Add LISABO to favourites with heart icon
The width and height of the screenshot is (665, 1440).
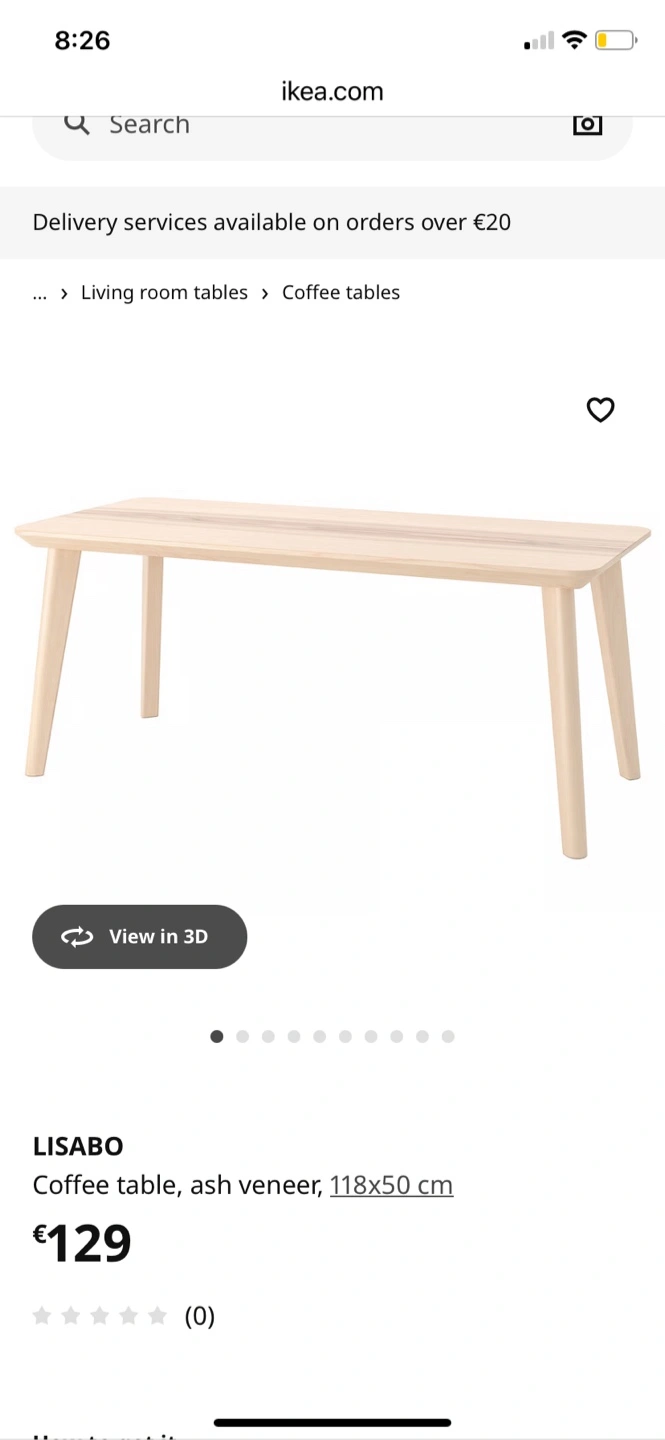tap(600, 410)
